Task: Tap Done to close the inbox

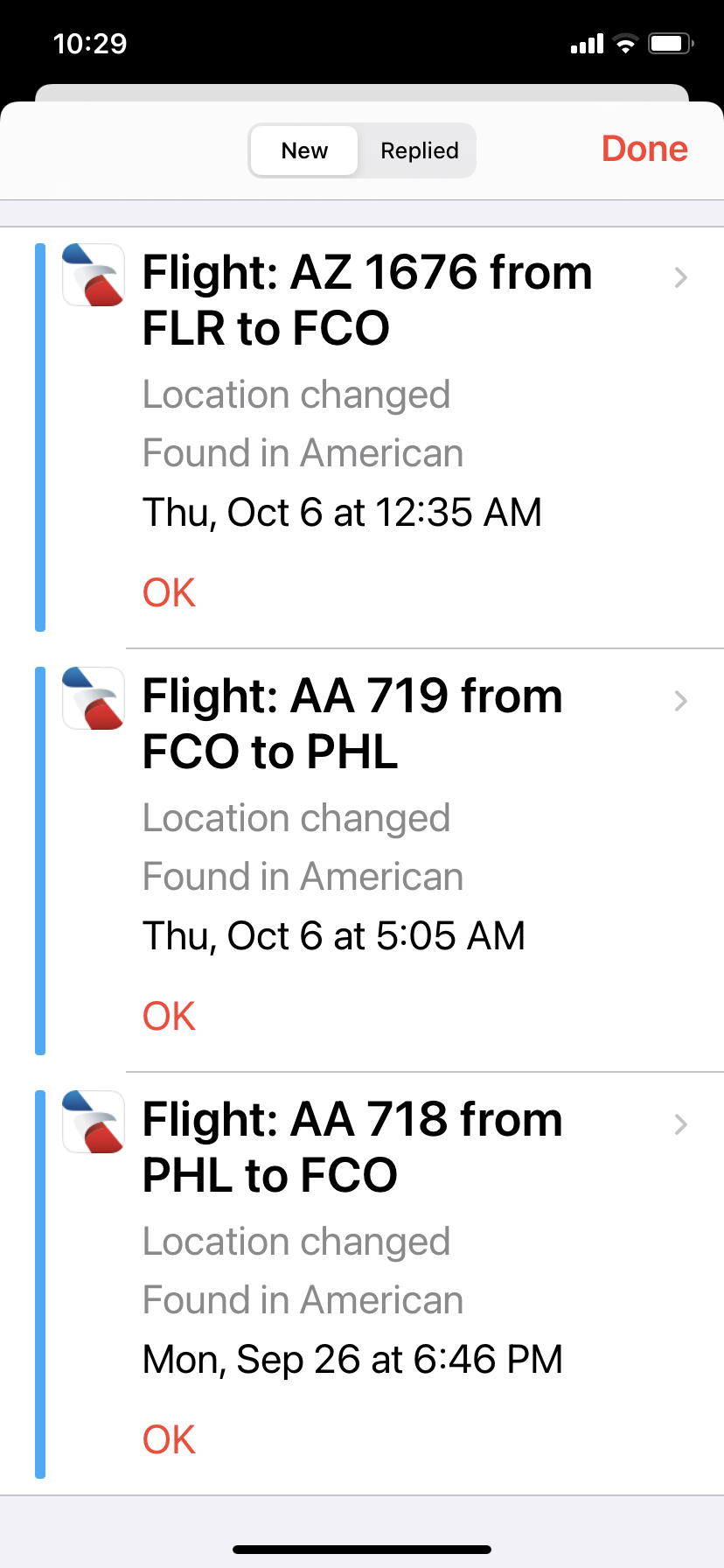Action: [x=644, y=150]
